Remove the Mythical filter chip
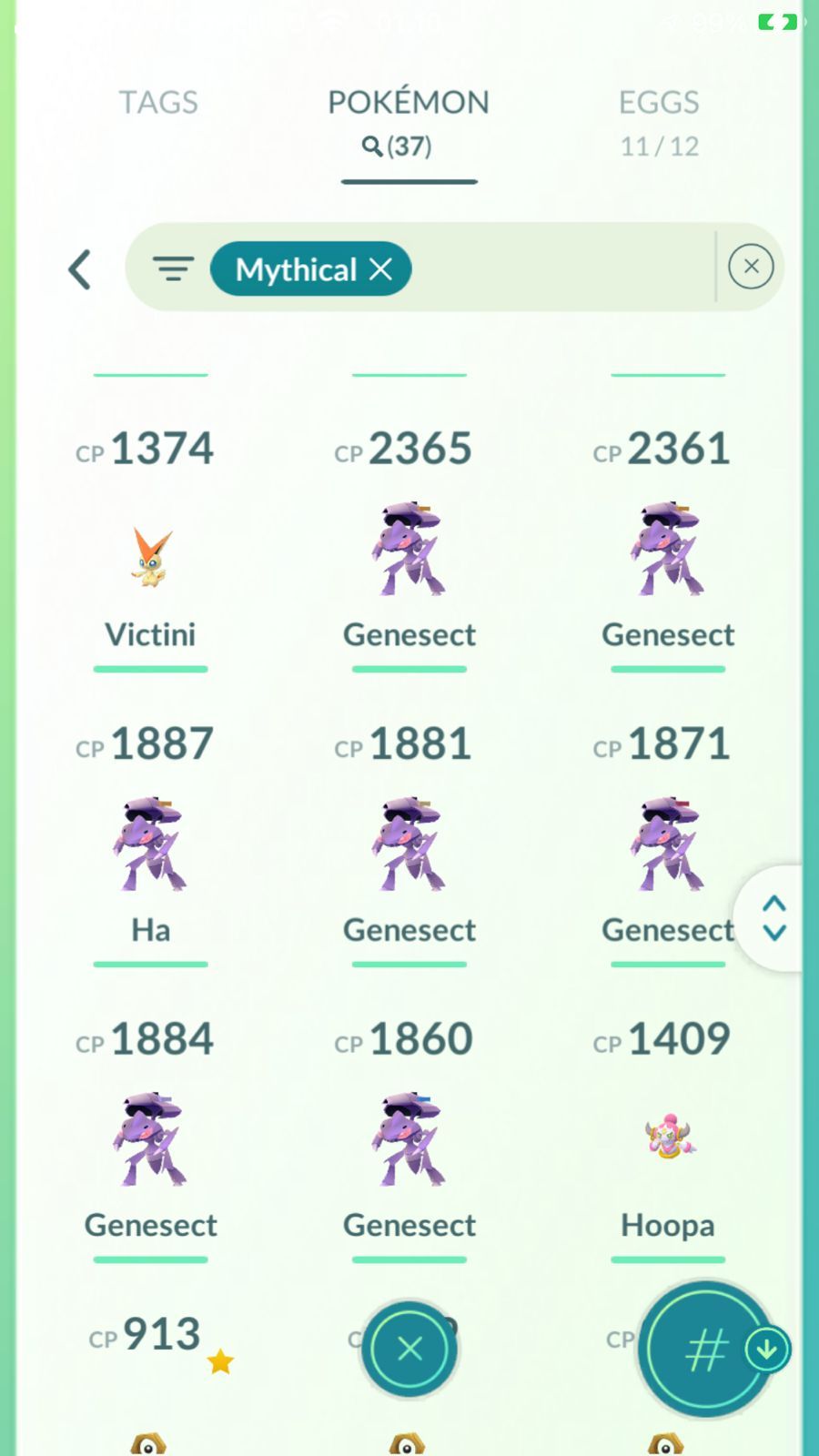 point(380,269)
